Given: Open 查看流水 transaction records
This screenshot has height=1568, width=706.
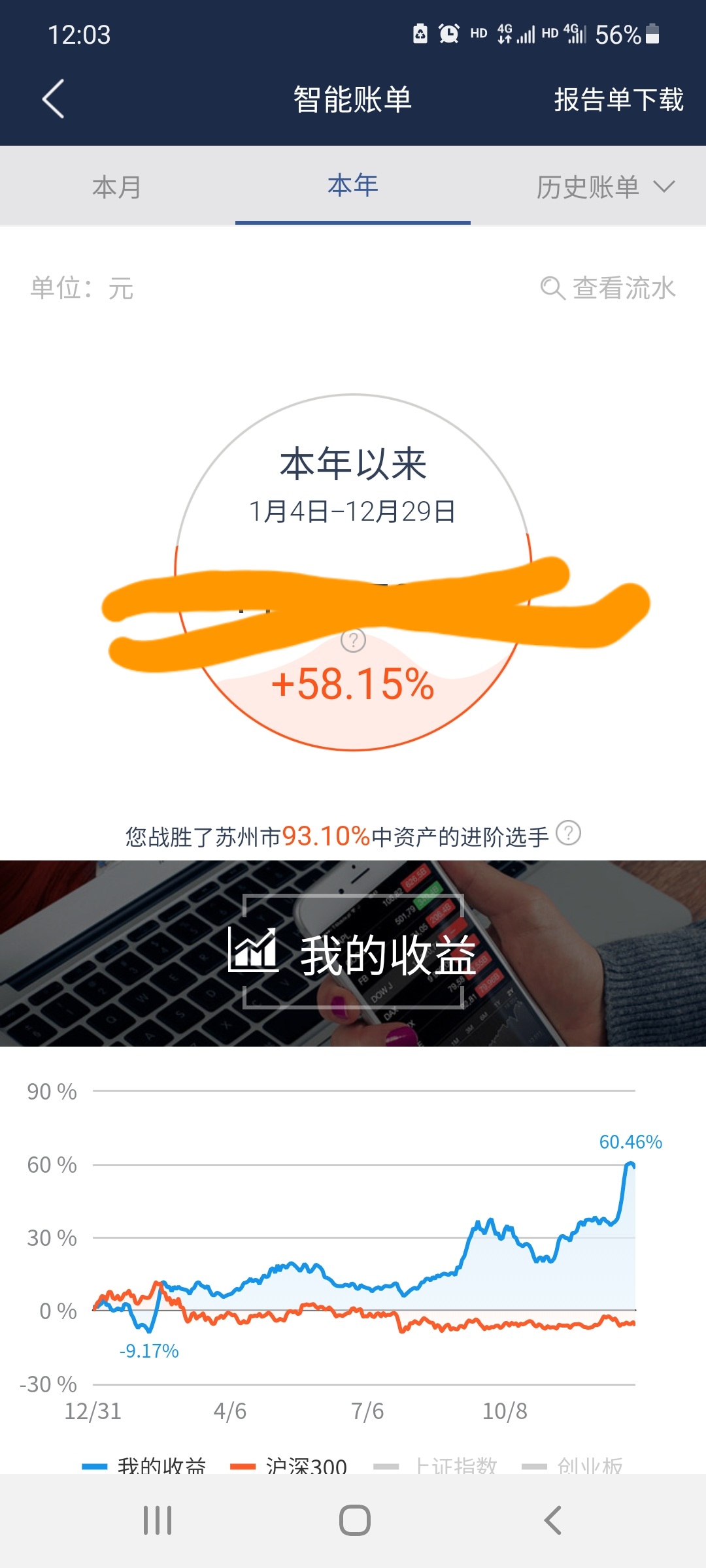Looking at the screenshot, I should (609, 287).
